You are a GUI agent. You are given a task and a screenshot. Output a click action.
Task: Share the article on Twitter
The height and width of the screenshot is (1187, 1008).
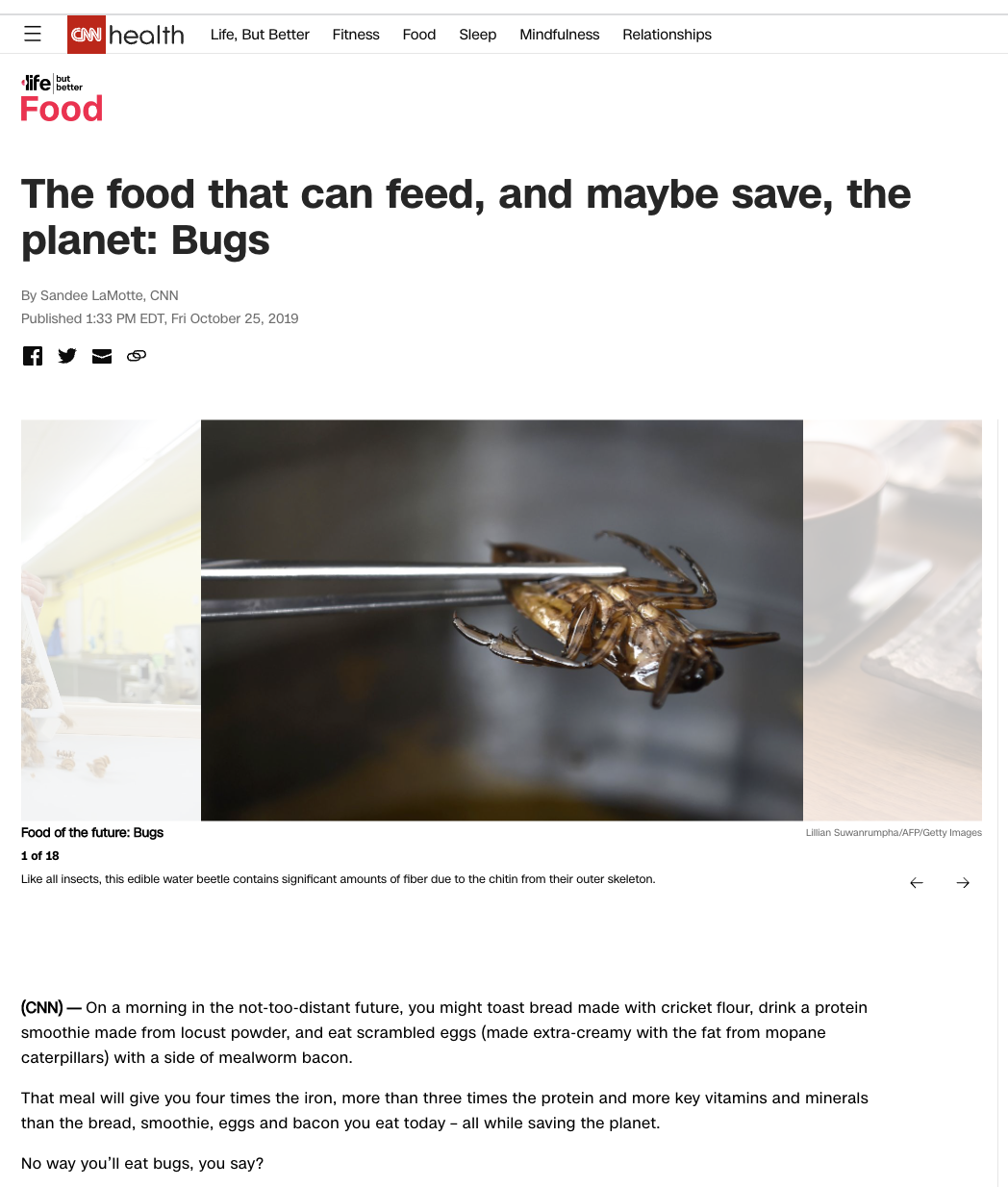click(67, 356)
